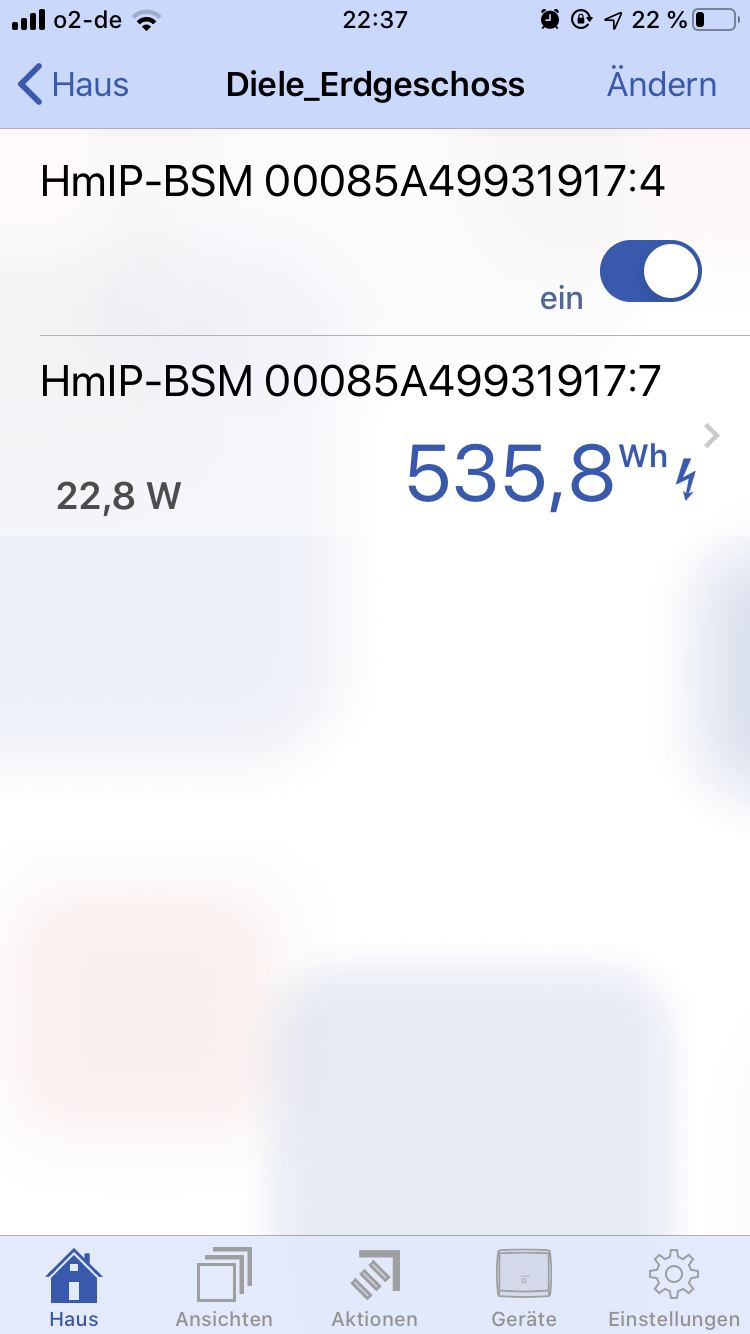Turn off the HmIP-BSM switch

coord(650,271)
